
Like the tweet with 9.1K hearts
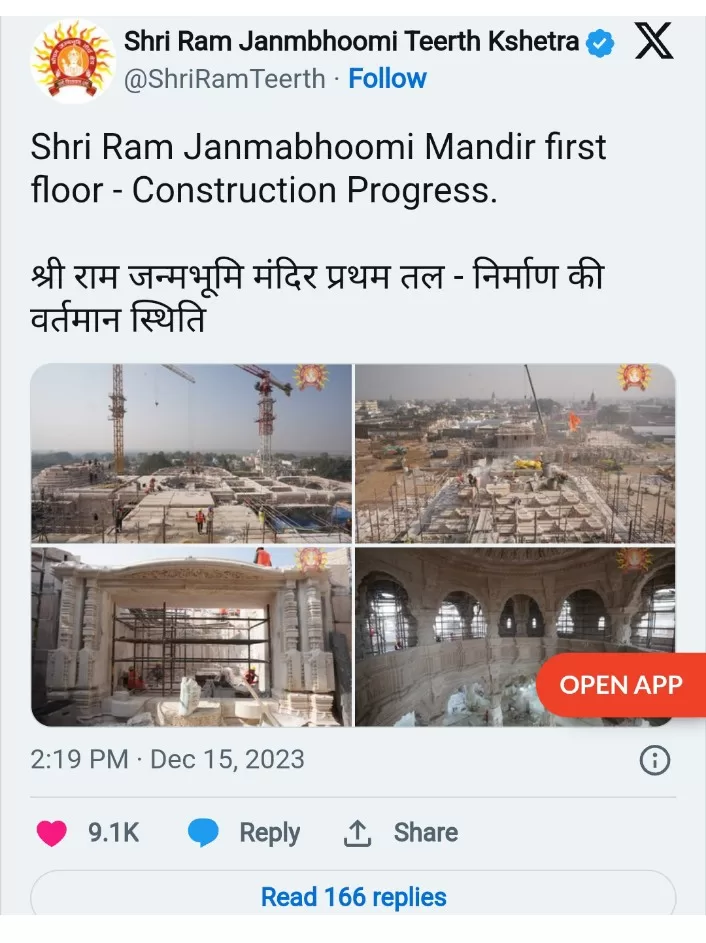[x=52, y=833]
